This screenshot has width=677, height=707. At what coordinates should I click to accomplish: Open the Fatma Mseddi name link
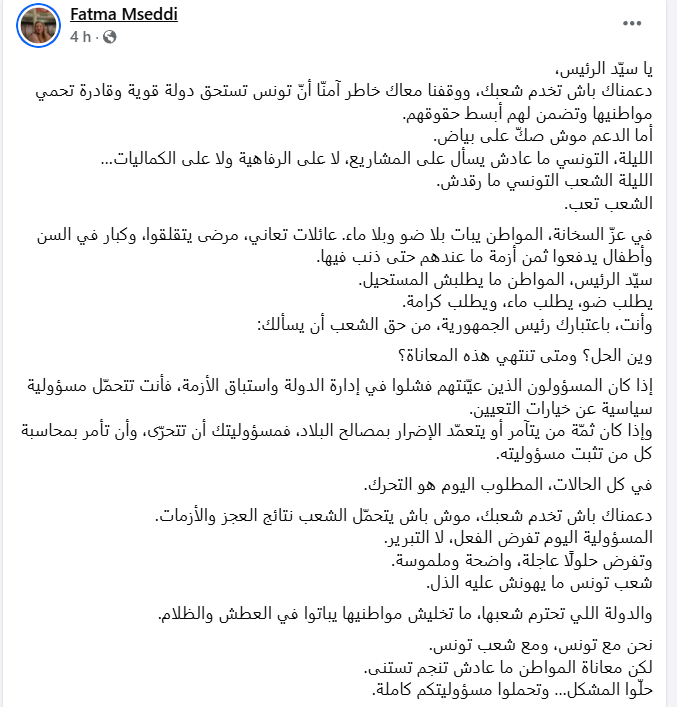pos(124,14)
